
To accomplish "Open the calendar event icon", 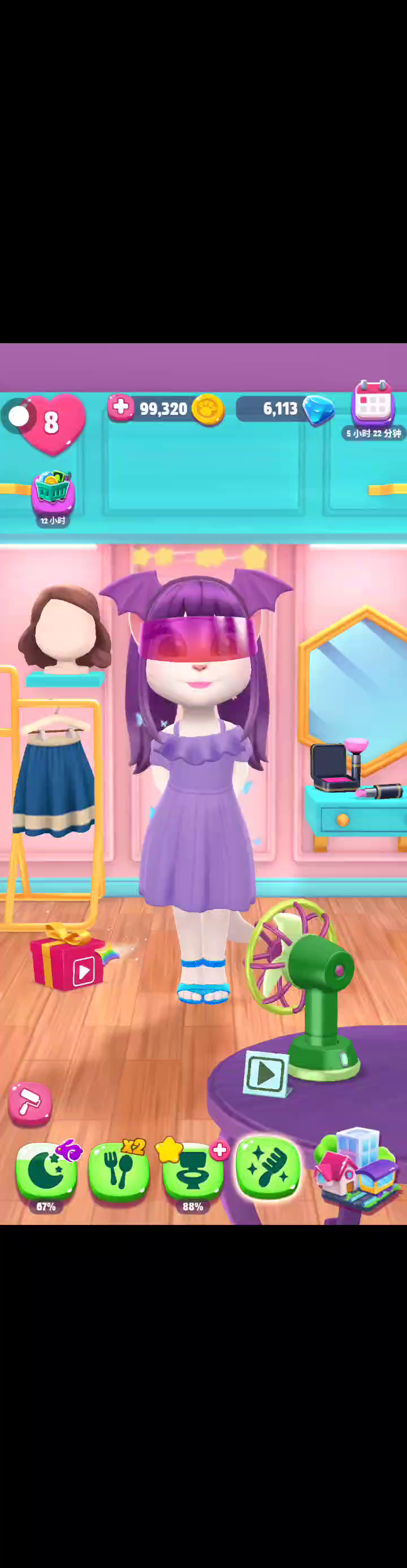I will pyautogui.click(x=373, y=402).
